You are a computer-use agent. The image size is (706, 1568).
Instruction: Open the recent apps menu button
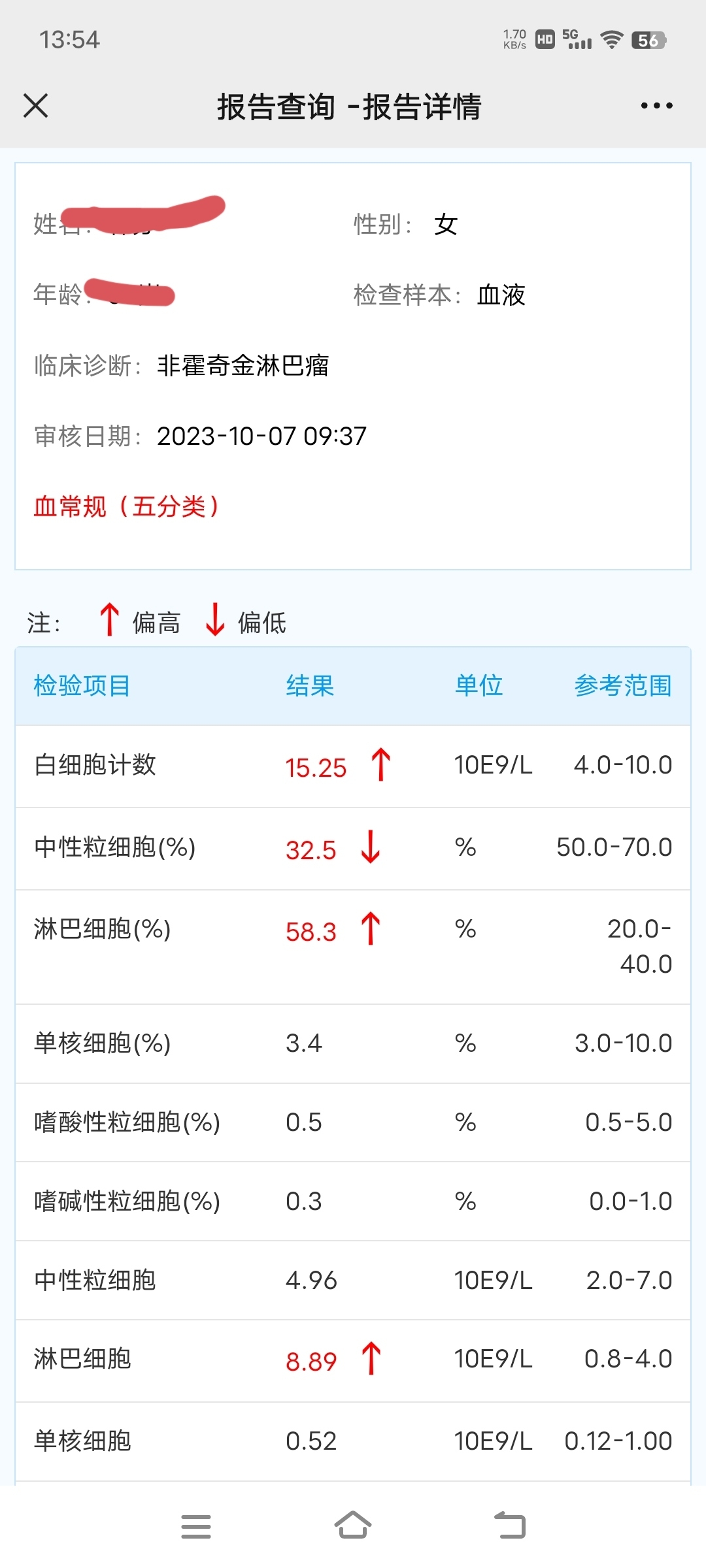coord(196,1526)
